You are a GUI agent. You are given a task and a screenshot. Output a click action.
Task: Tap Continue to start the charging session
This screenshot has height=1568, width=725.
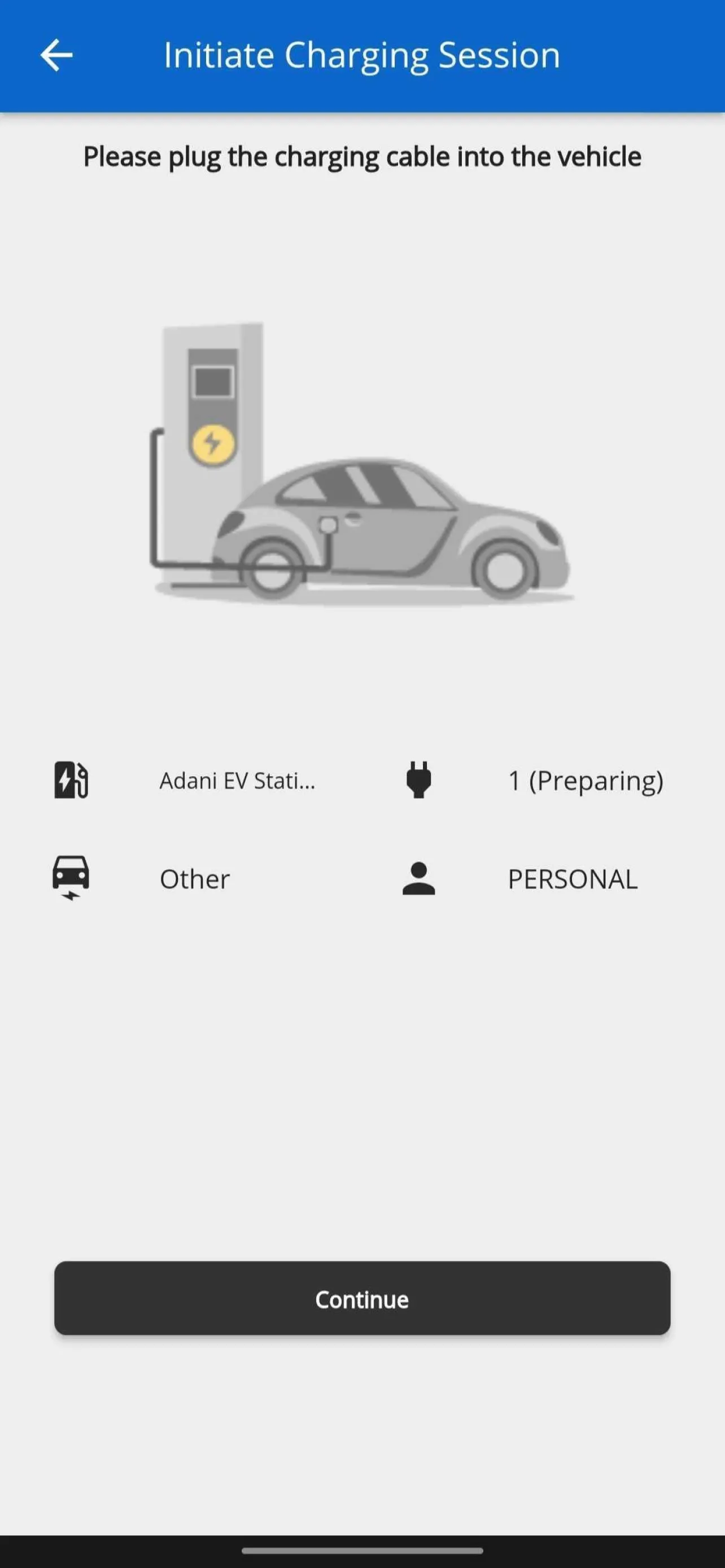362,1299
